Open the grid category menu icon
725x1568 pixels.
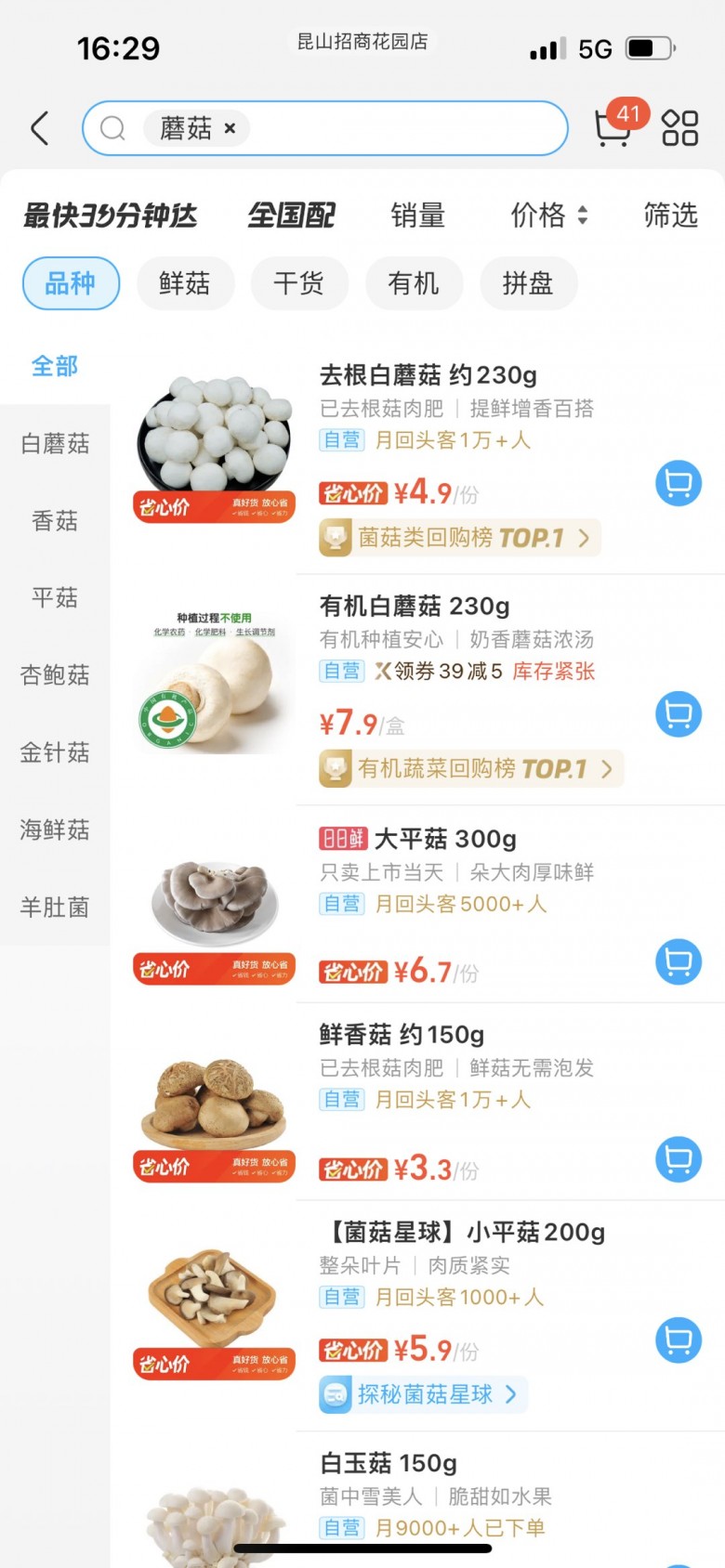[679, 128]
